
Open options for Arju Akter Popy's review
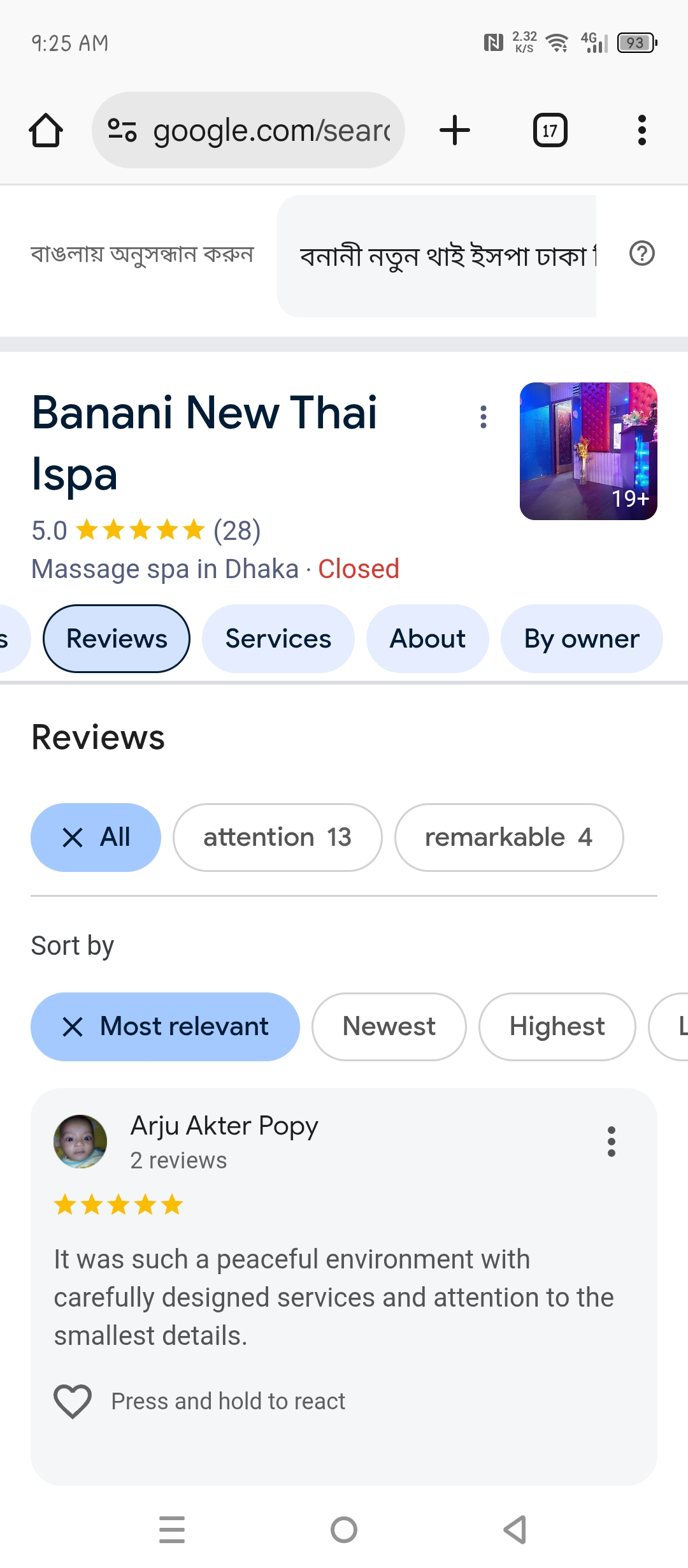pyautogui.click(x=611, y=1142)
